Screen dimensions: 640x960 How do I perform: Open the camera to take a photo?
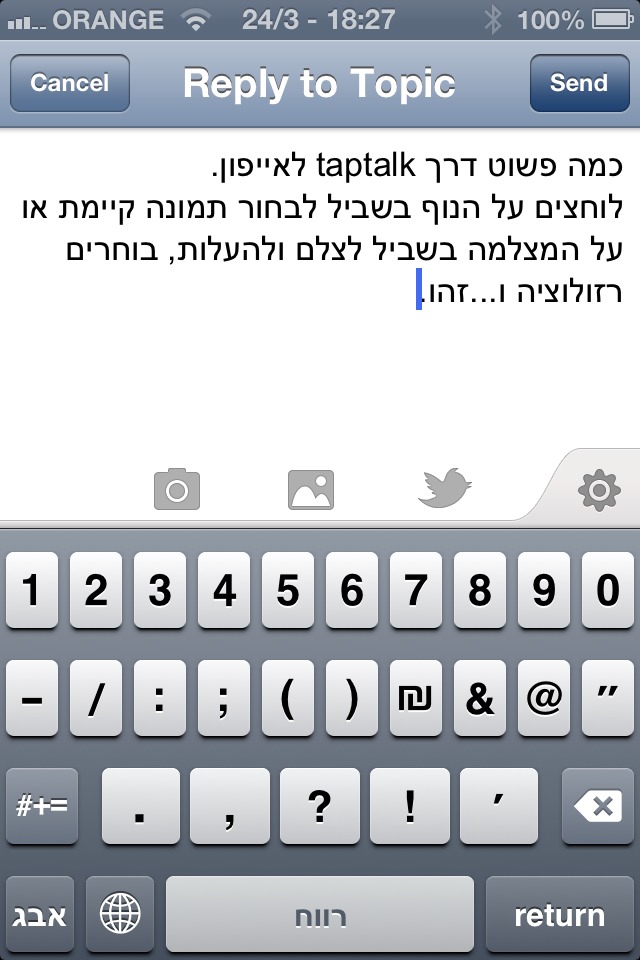coord(177,489)
